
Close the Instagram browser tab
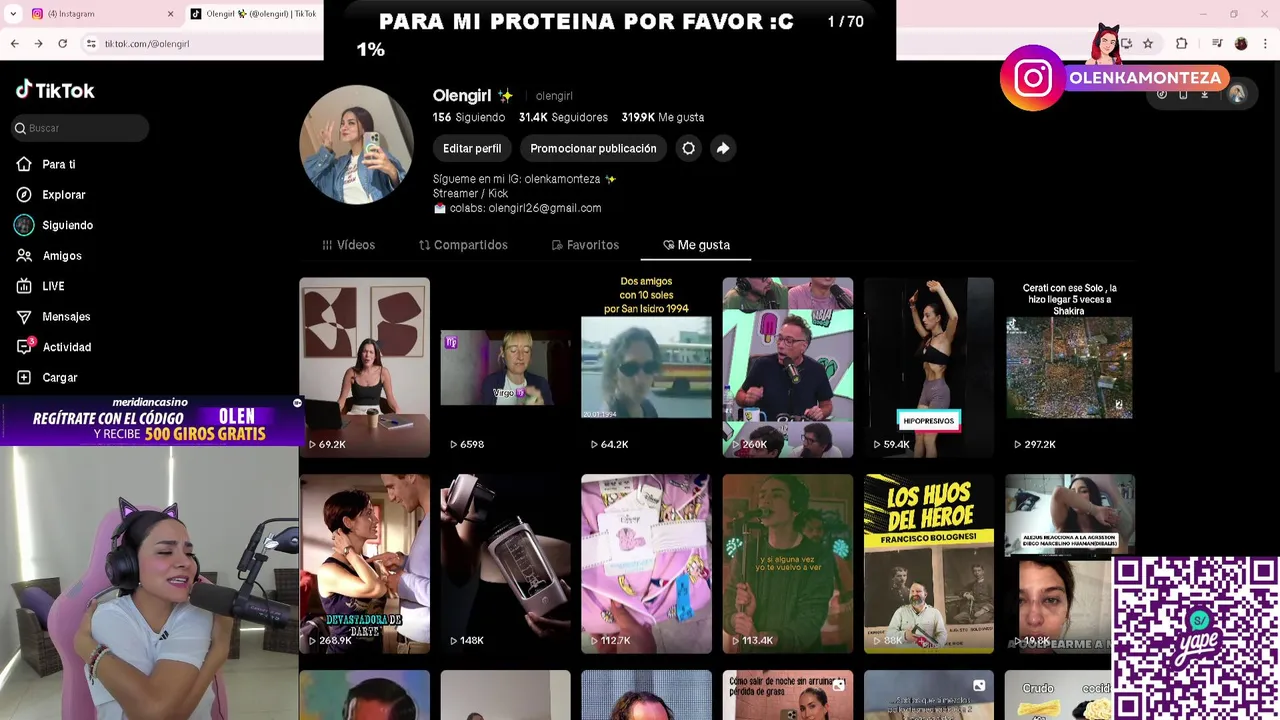point(170,14)
